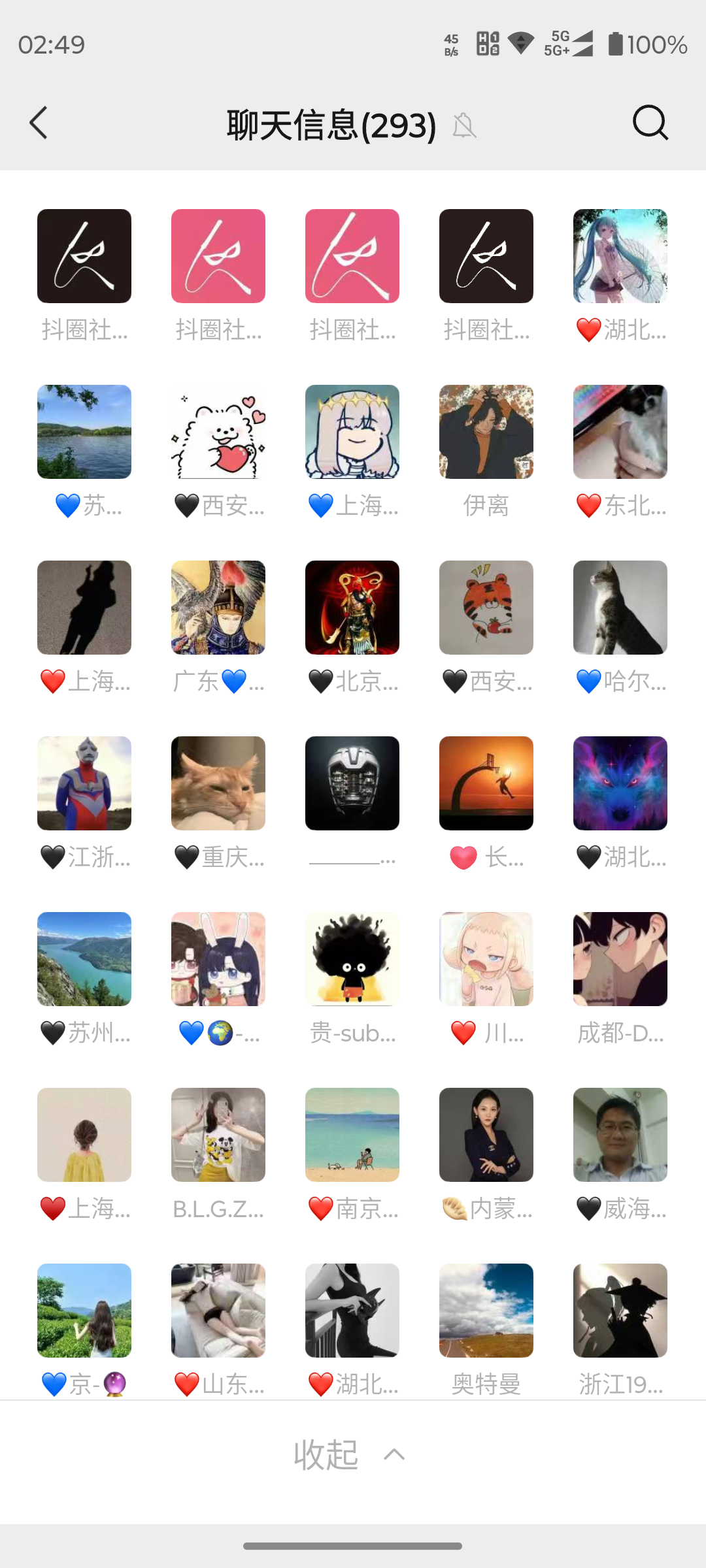The height and width of the screenshot is (1568, 706).
Task: Open the 浙江19 silhouette avatar
Action: click(x=620, y=1311)
